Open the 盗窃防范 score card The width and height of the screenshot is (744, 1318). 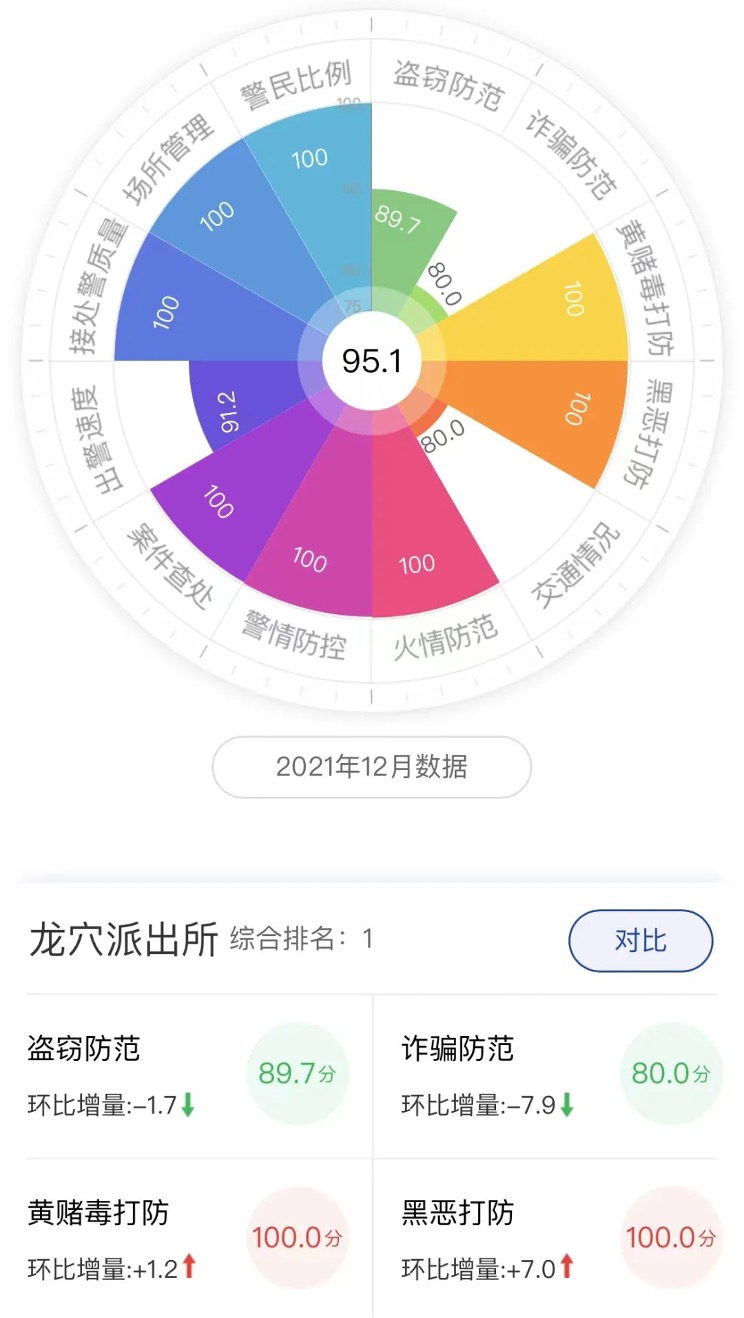click(199, 1076)
